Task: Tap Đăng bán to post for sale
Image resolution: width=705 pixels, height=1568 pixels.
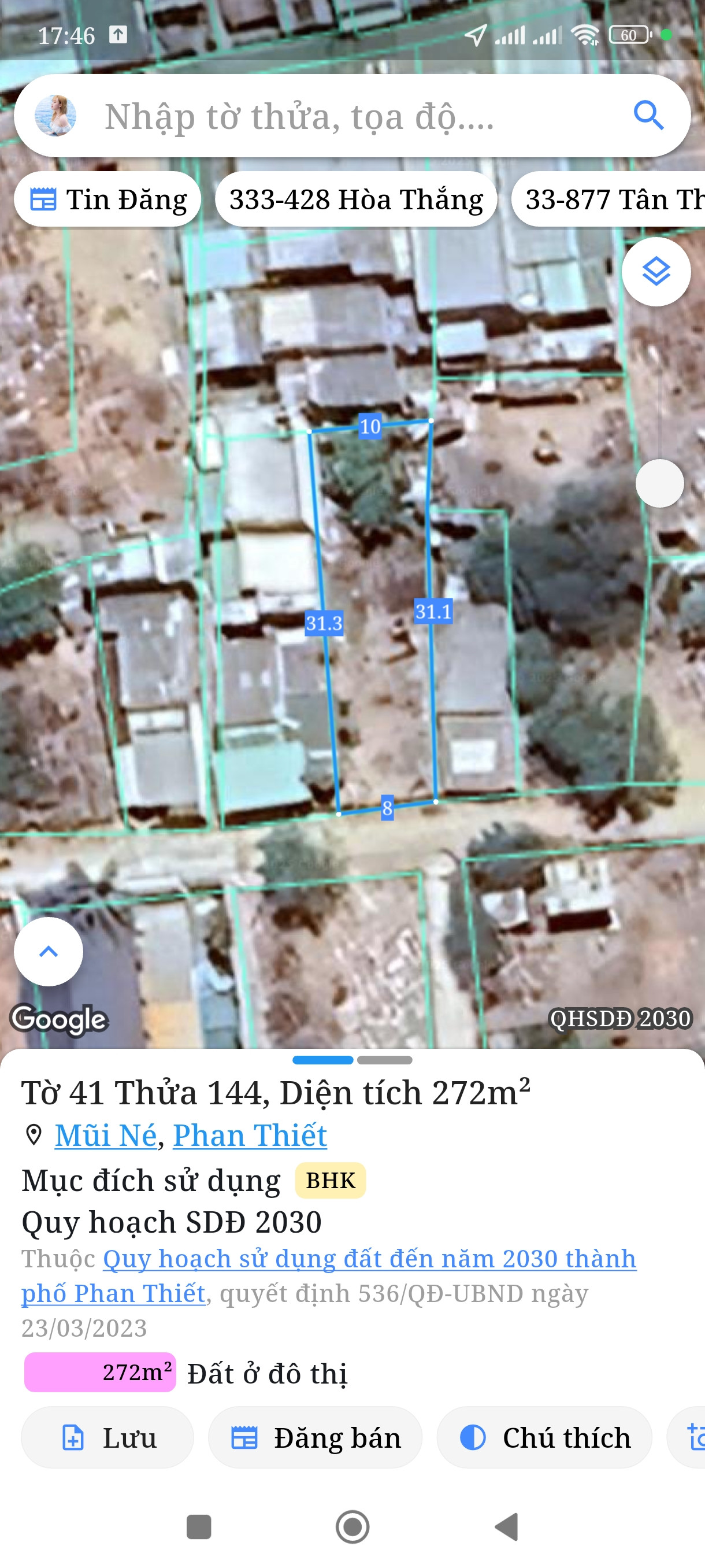Action: [x=315, y=1438]
